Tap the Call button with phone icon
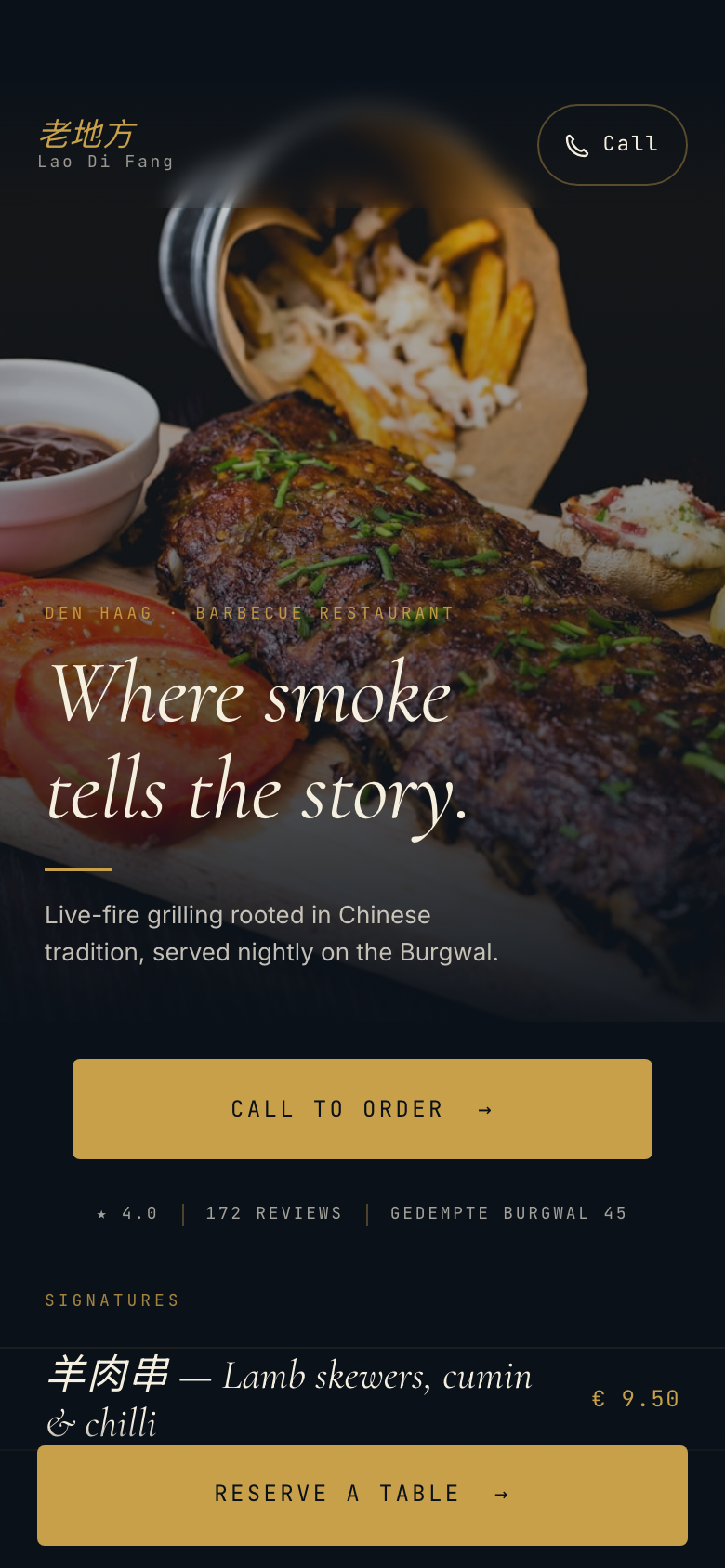Screen dimensions: 725x1568 [613, 144]
